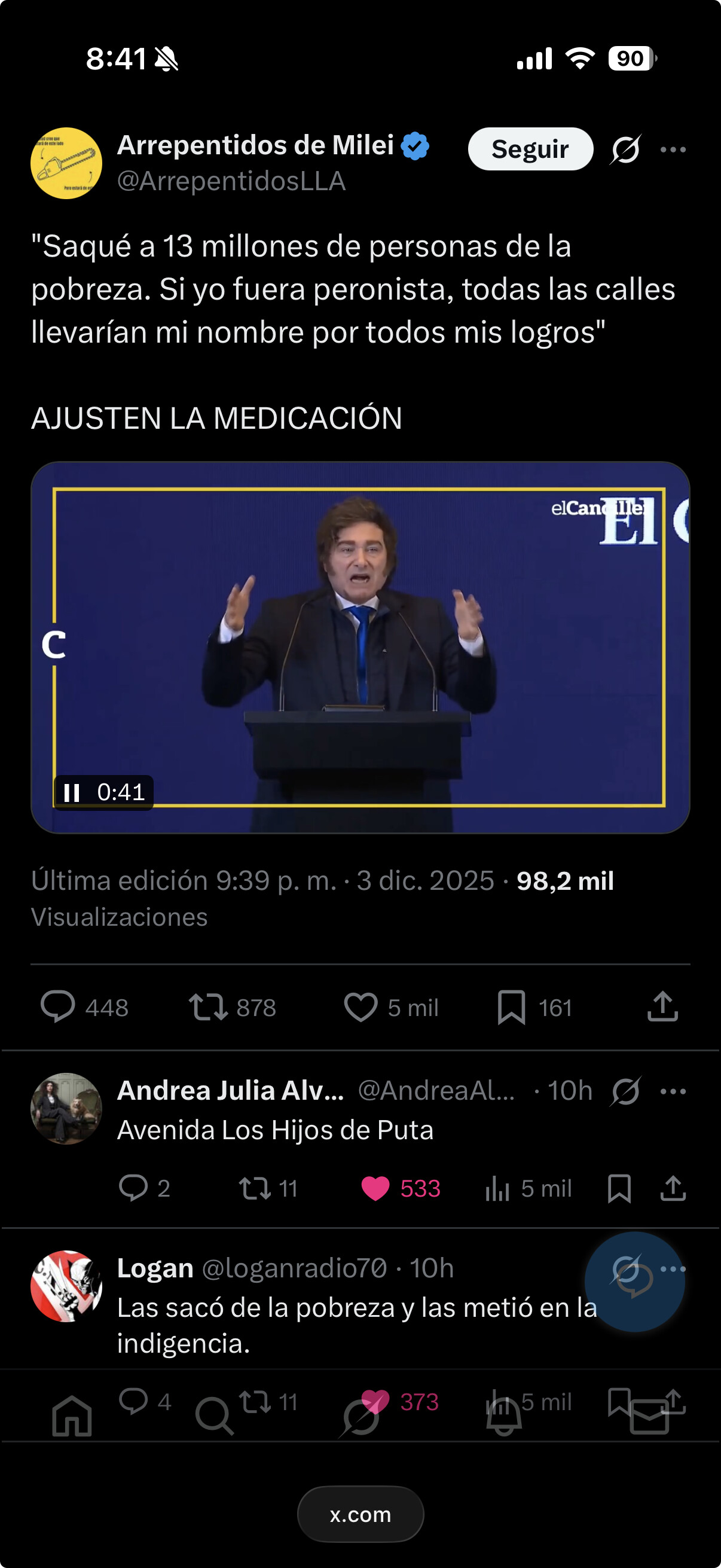Open Arrepentidos de Milei profile picture

[x=66, y=163]
